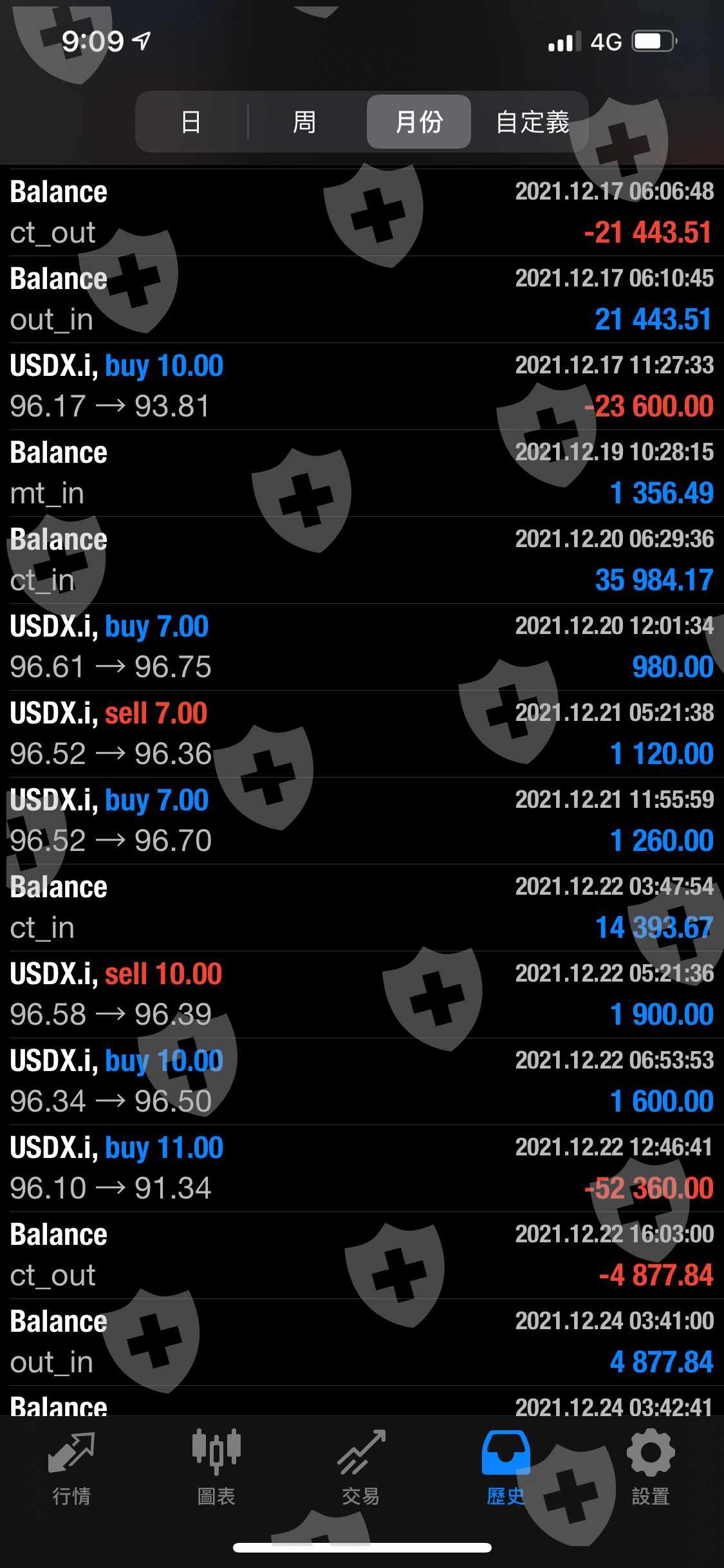Image resolution: width=724 pixels, height=1568 pixels.
Task: Select the 周 (week) period tab
Action: tap(304, 122)
